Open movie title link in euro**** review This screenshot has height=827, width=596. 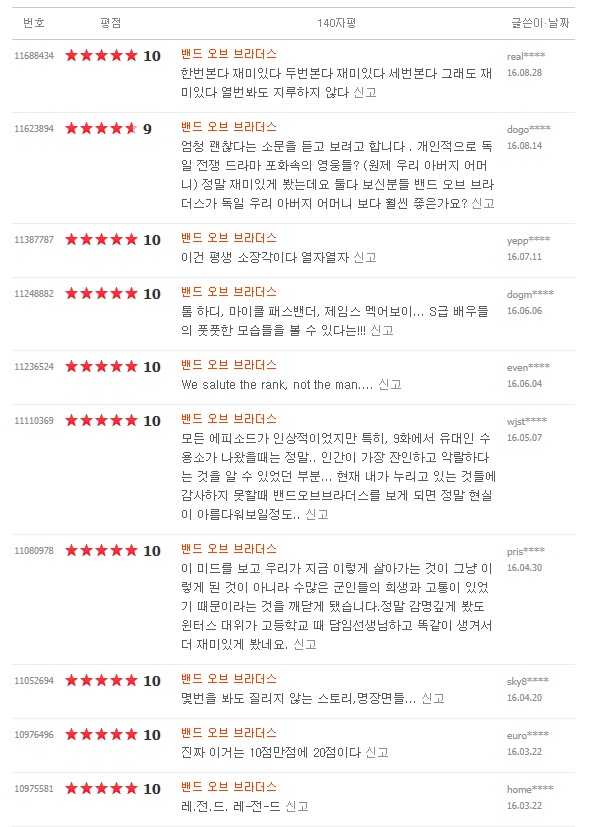tap(229, 733)
